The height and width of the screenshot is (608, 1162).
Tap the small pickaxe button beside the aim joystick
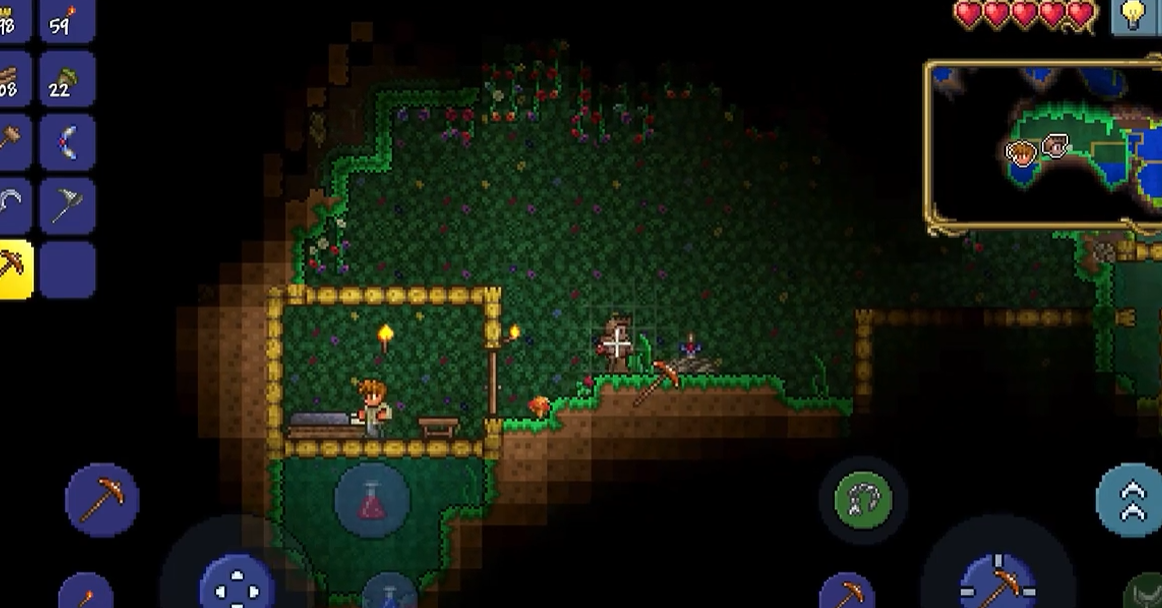[x=846, y=590]
